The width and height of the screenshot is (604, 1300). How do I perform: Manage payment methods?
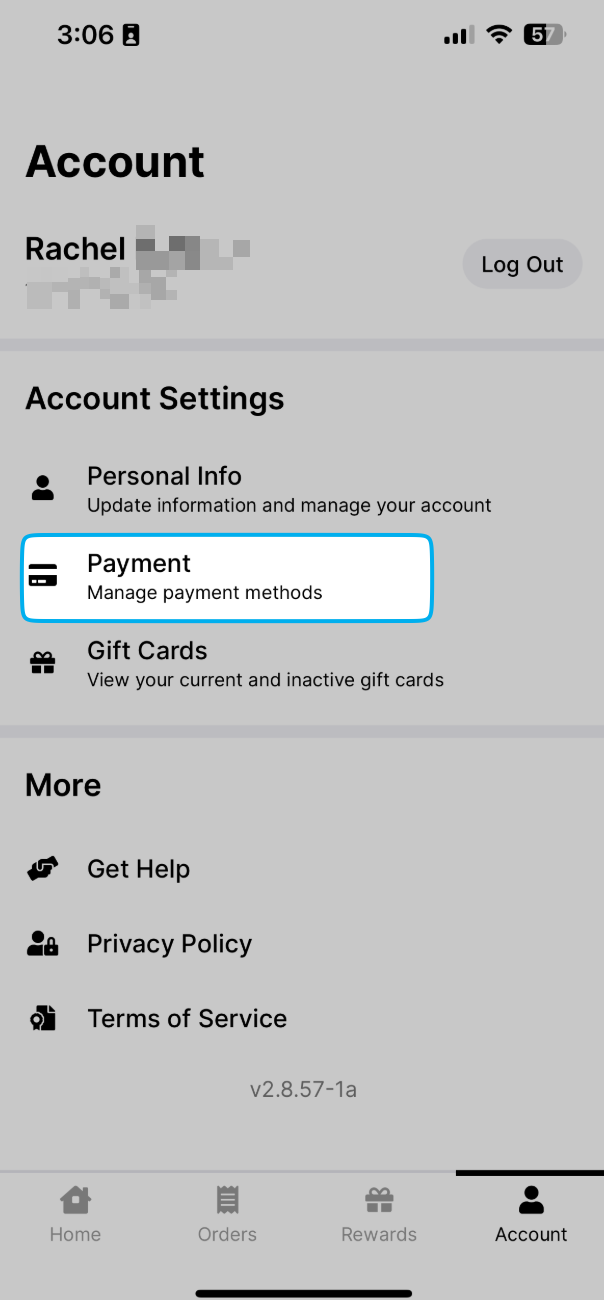227,577
